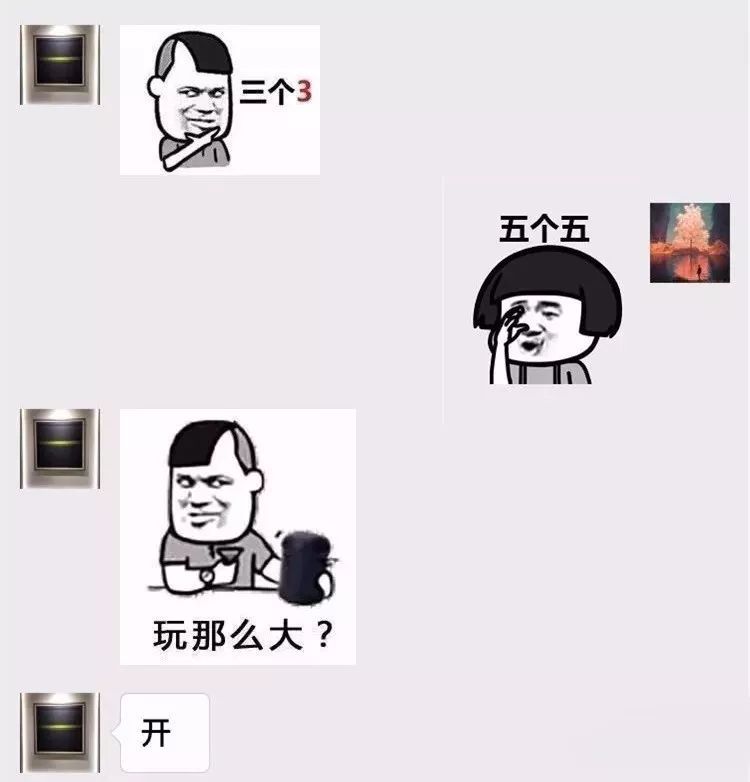
Task: Tap sender avatar next to 玩那么大? sticker
Action: [x=59, y=448]
